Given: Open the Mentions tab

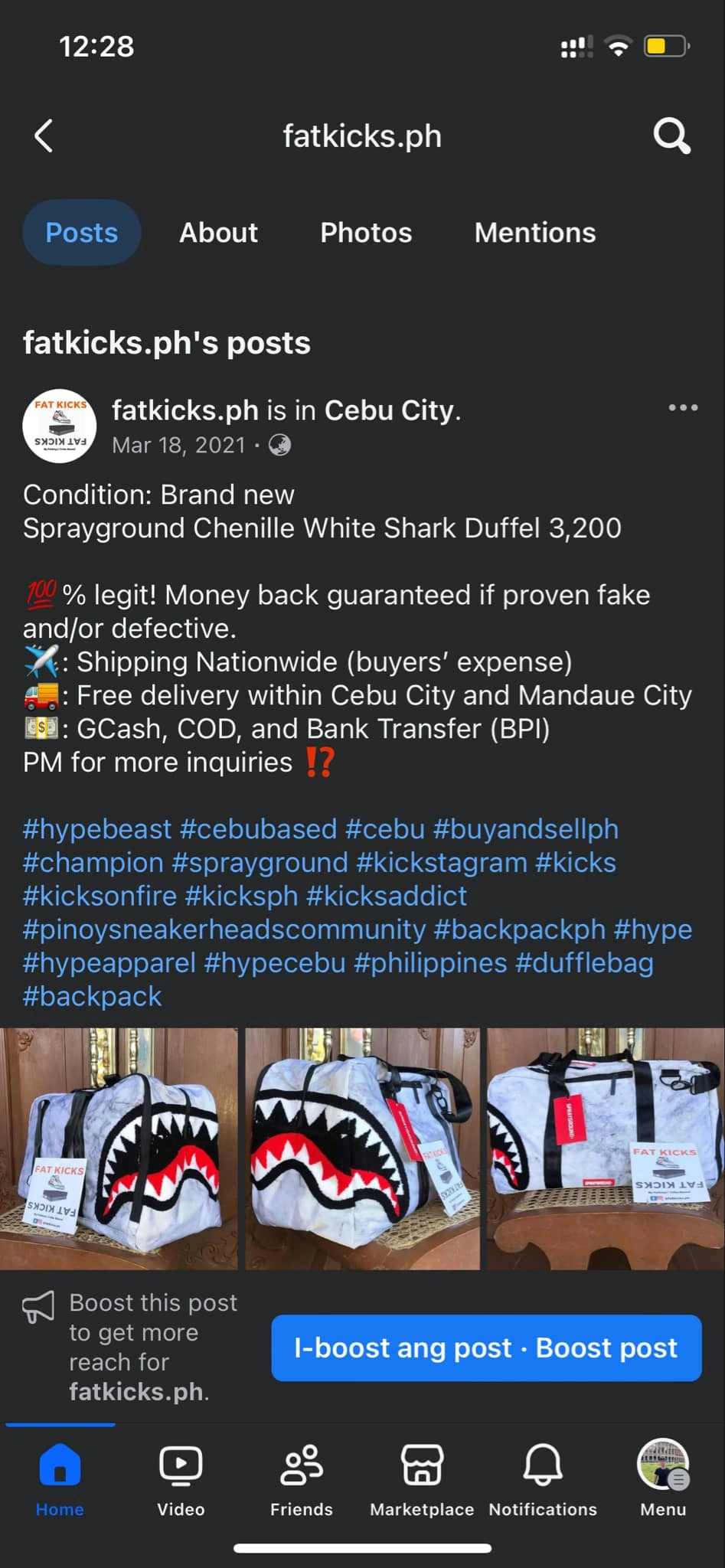Looking at the screenshot, I should pos(534,233).
